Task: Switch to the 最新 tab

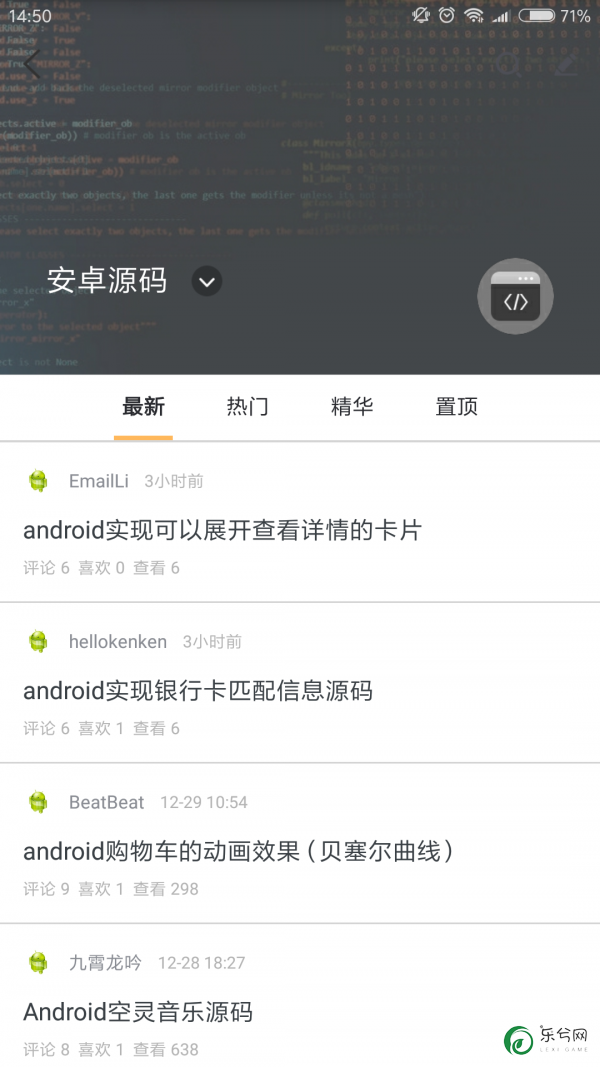Action: 143,406
